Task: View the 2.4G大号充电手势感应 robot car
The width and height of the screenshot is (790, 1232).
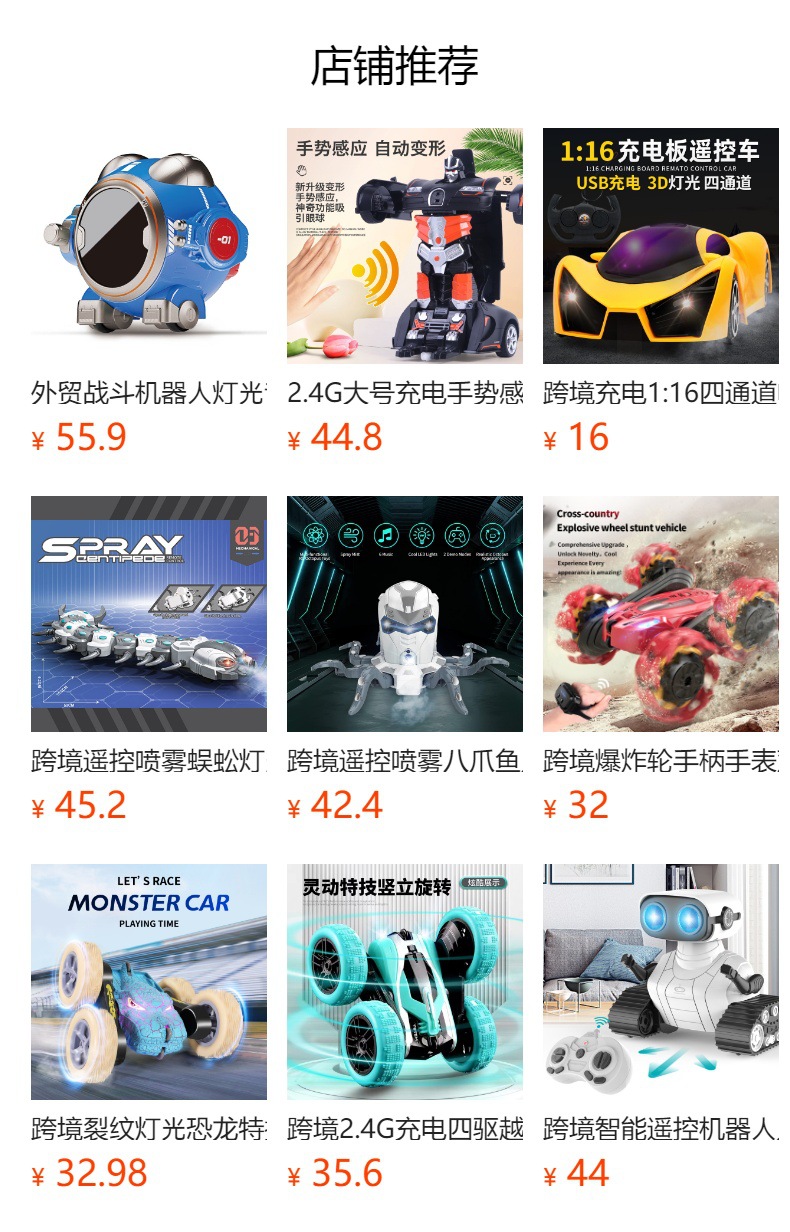Action: point(405,246)
